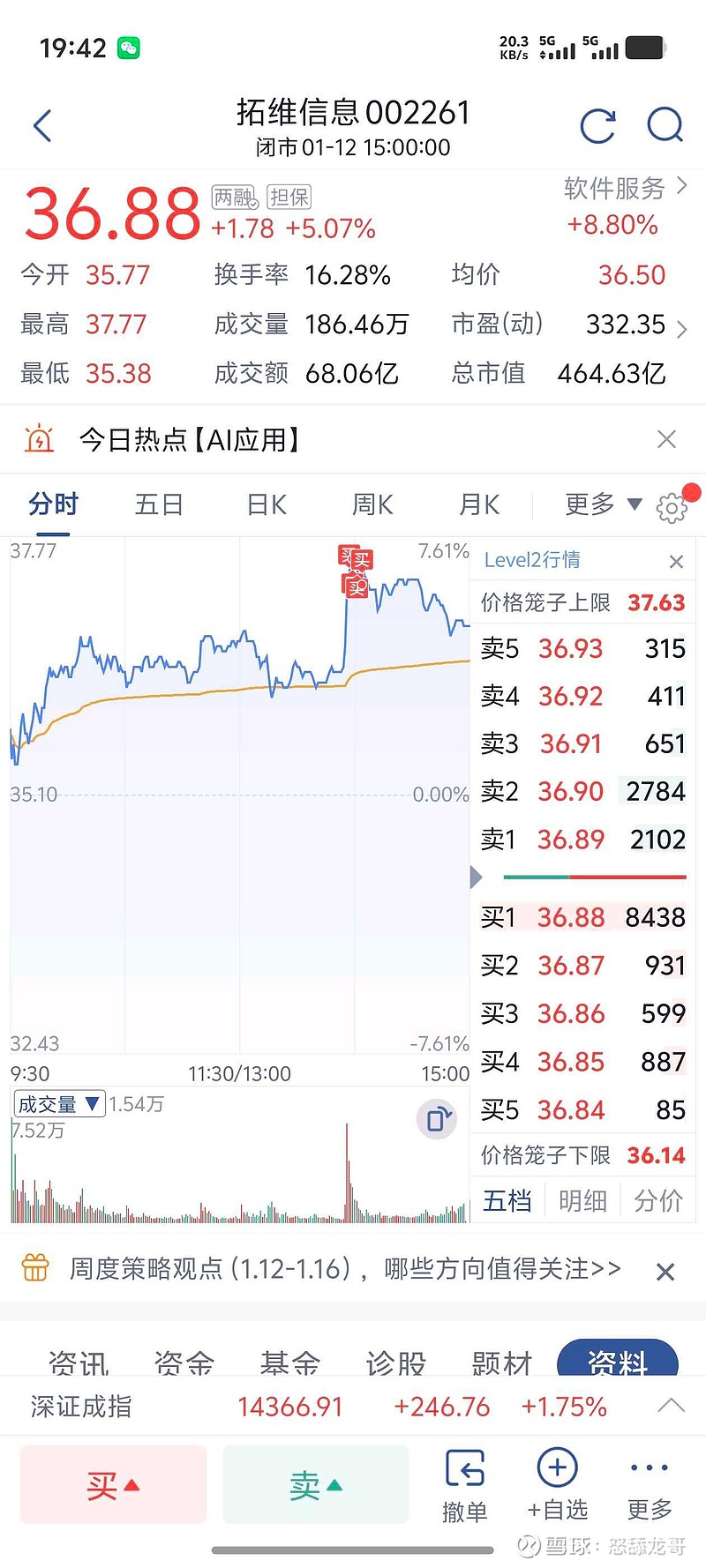Screen dimensions: 706x1568
Task: Tap the landscape chart rotate icon
Action: [436, 1118]
